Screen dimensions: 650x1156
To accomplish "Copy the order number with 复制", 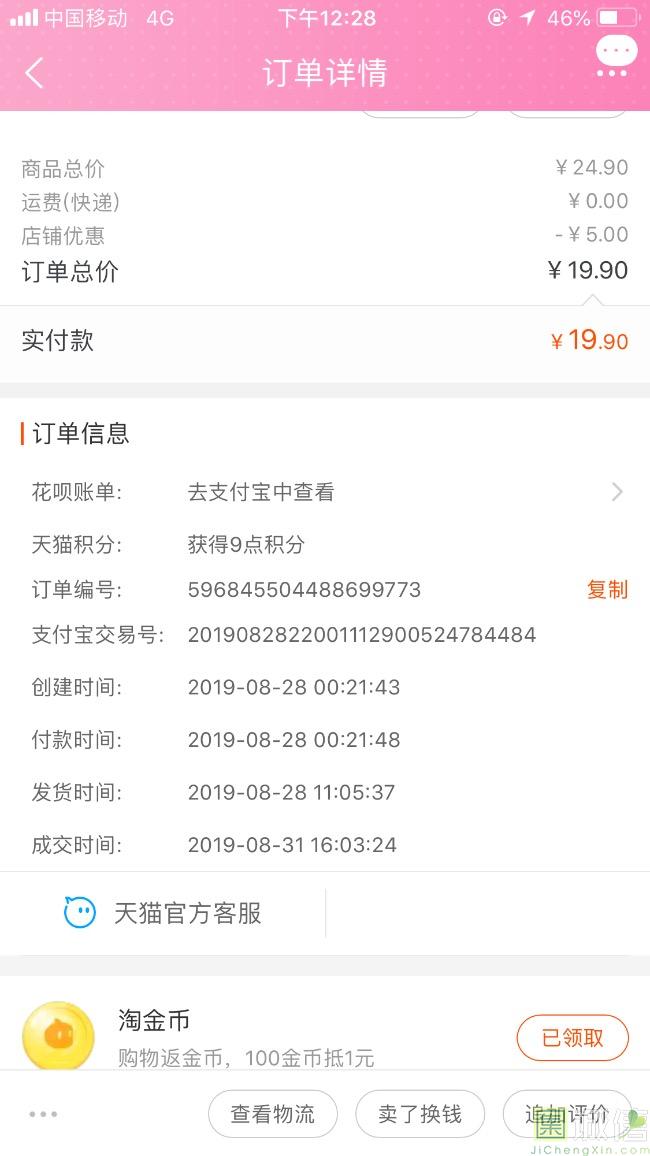I will click(x=607, y=590).
